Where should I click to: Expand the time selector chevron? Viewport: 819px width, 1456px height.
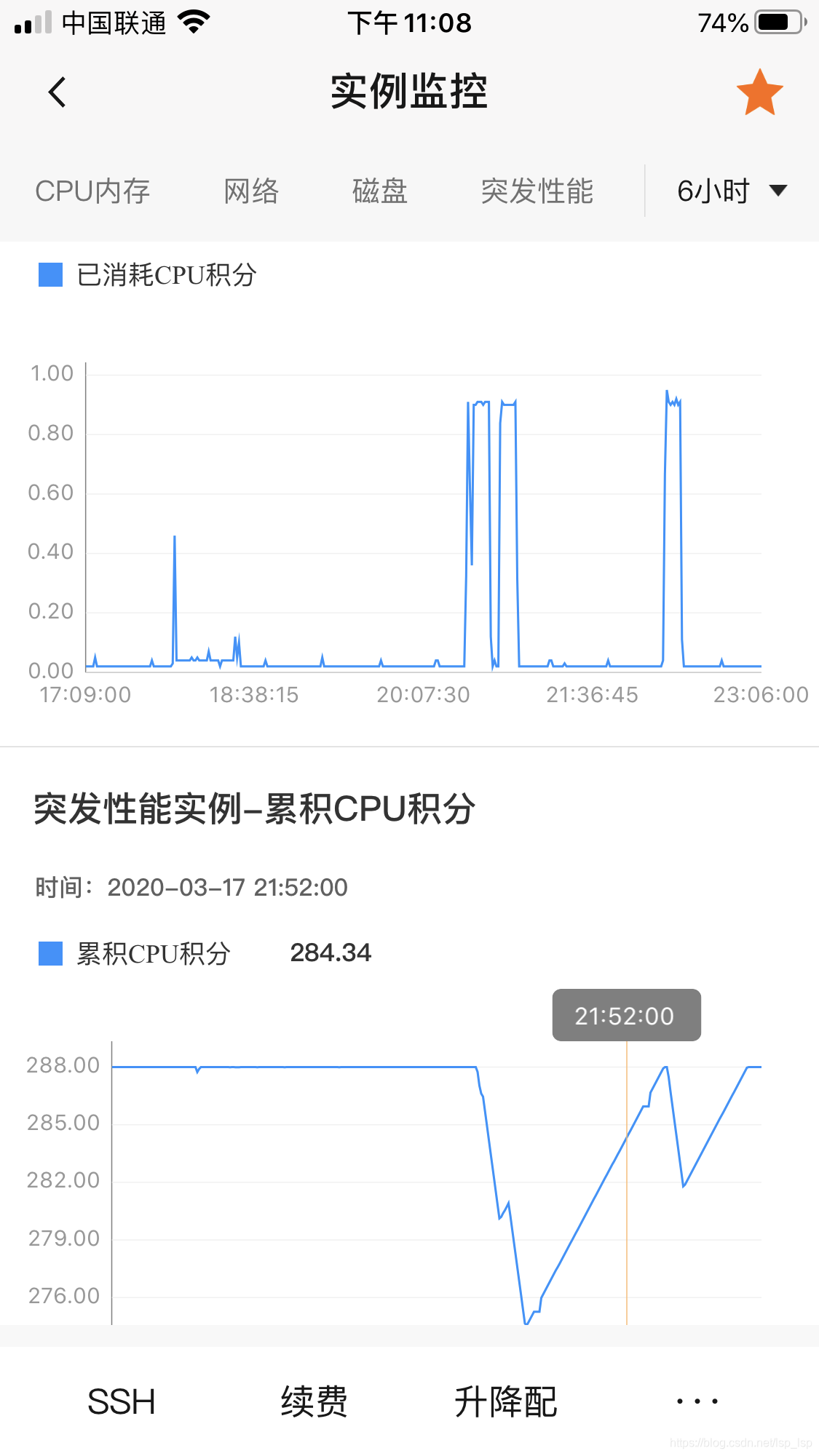tap(778, 190)
